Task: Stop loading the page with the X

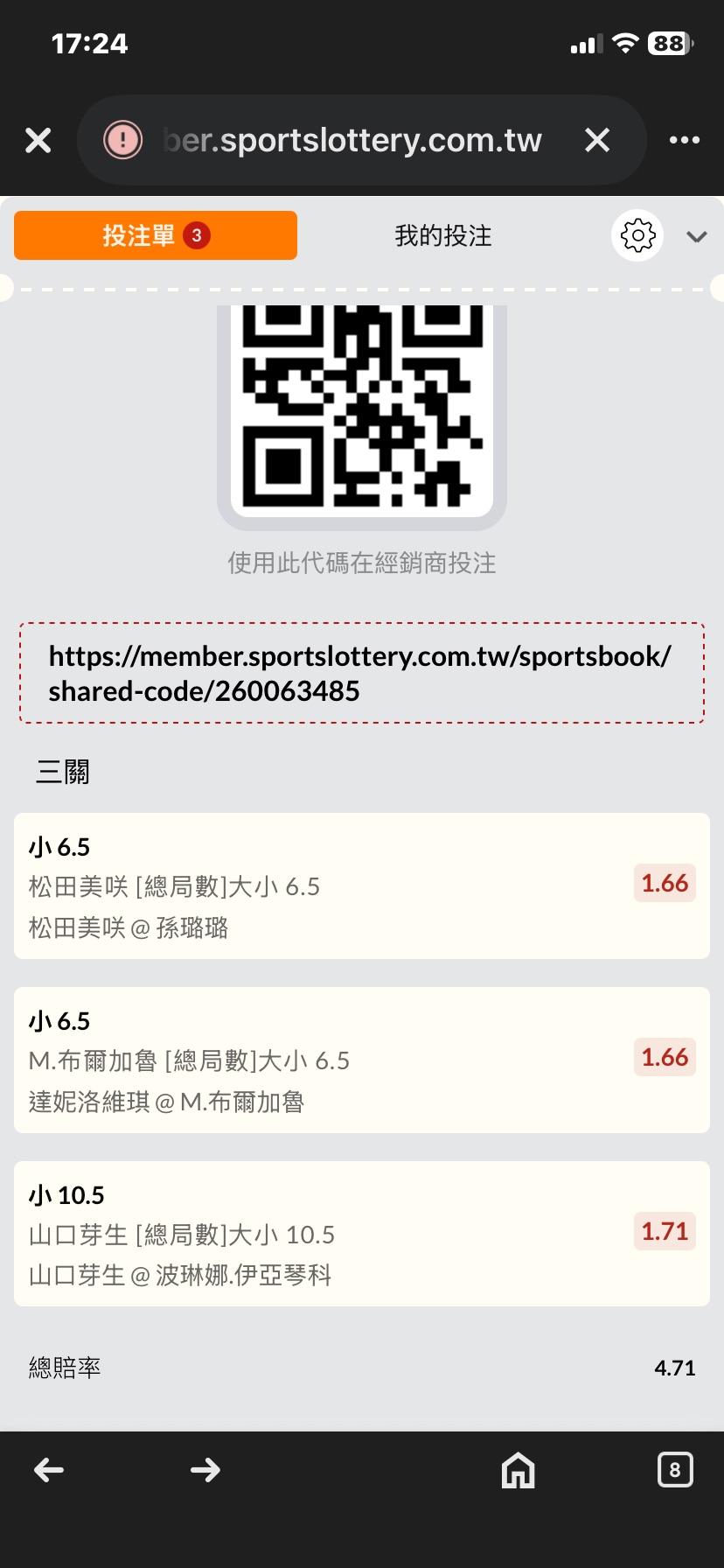Action: point(597,140)
